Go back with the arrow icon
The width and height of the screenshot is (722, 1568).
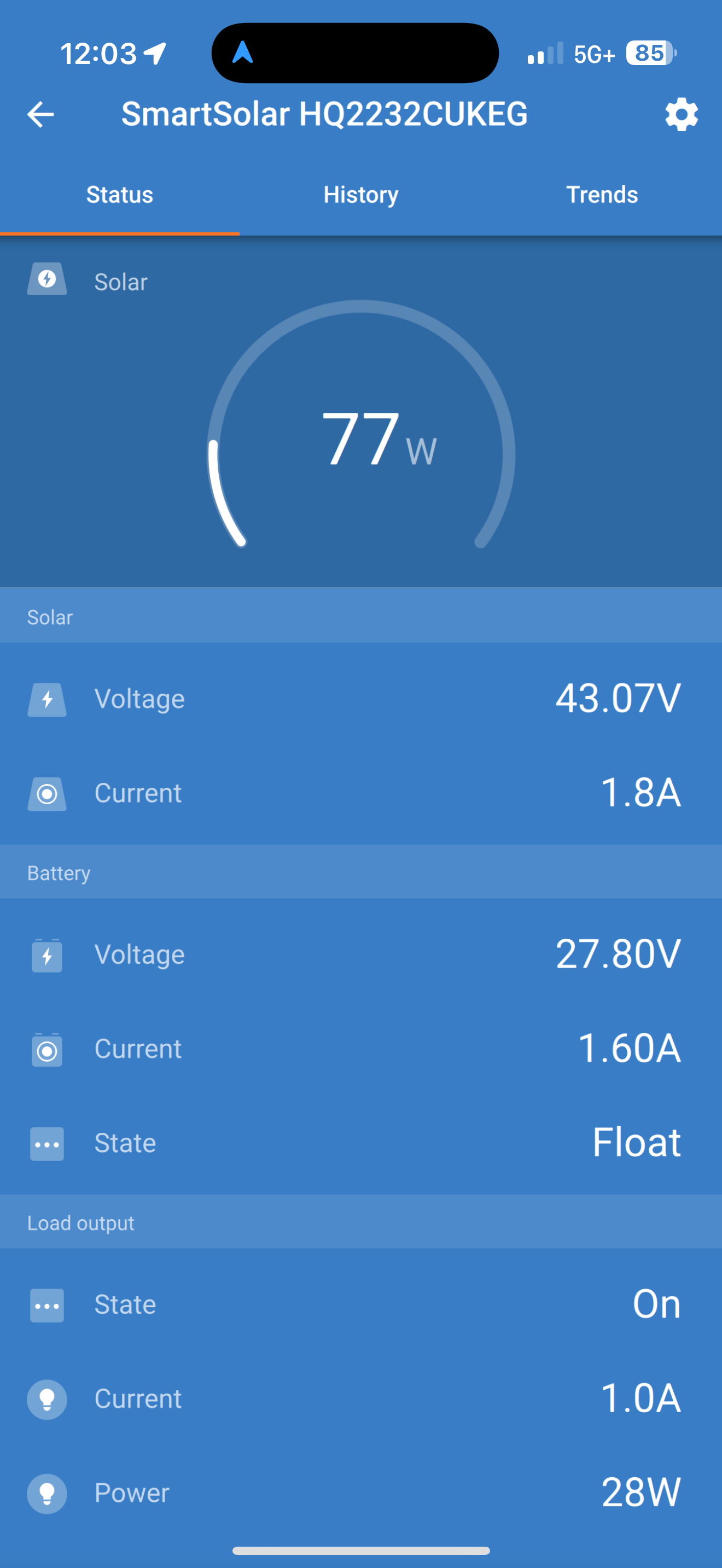coord(41,114)
